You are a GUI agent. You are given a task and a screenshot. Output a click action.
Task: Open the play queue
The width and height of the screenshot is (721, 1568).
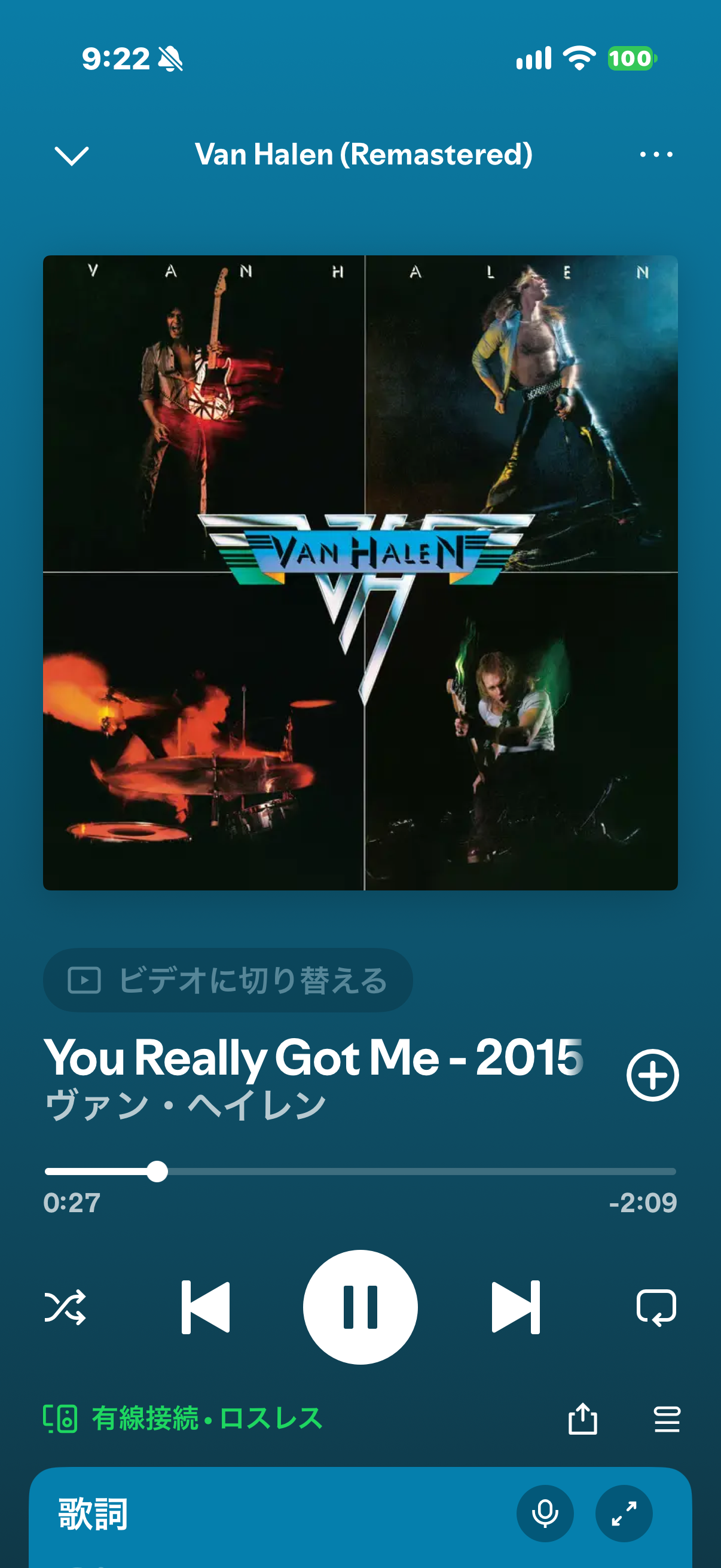[x=667, y=1419]
